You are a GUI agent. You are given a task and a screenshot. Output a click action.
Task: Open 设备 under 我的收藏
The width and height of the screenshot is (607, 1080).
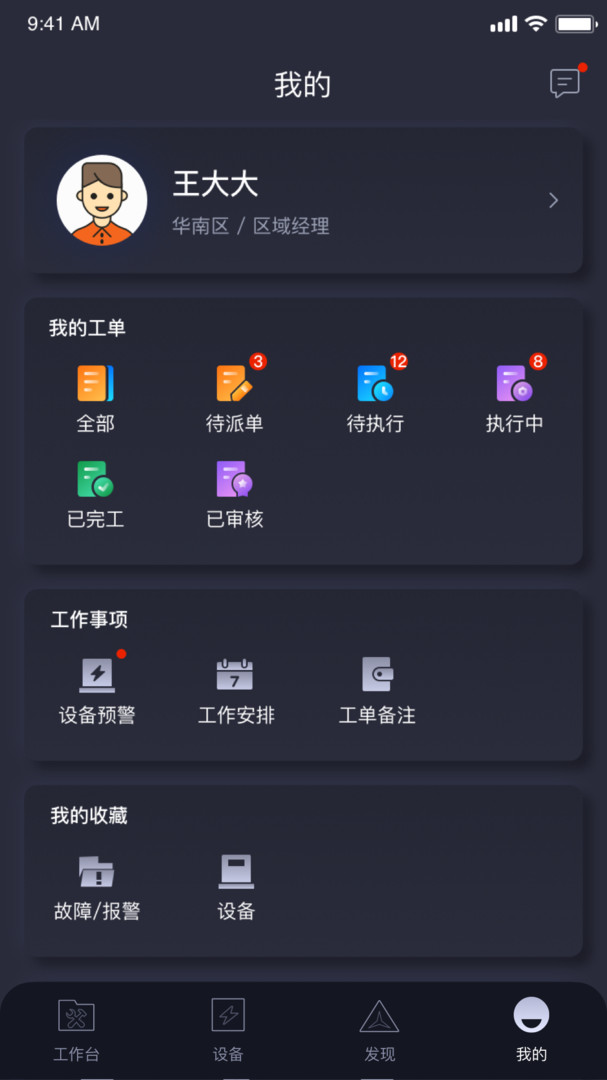coord(236,888)
